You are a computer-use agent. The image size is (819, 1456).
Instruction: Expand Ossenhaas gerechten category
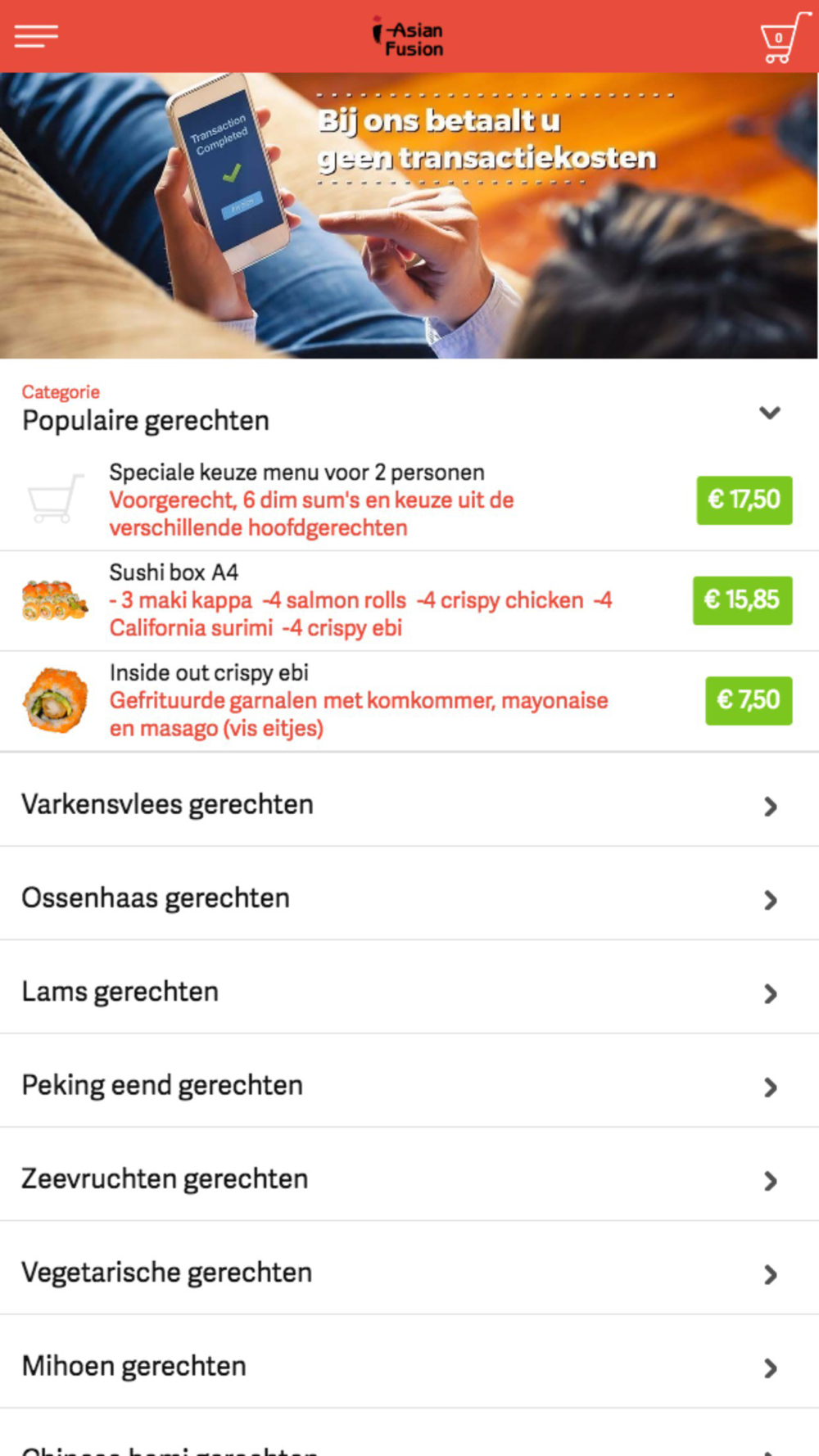pos(409,898)
